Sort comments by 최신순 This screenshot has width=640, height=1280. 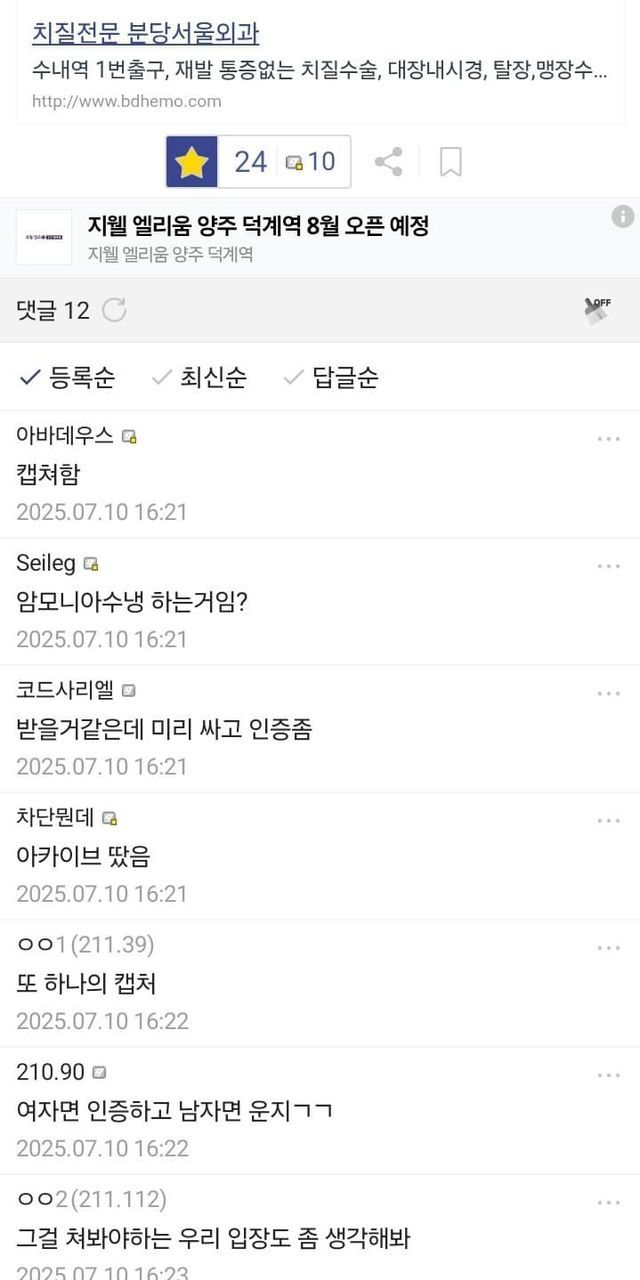(x=199, y=378)
